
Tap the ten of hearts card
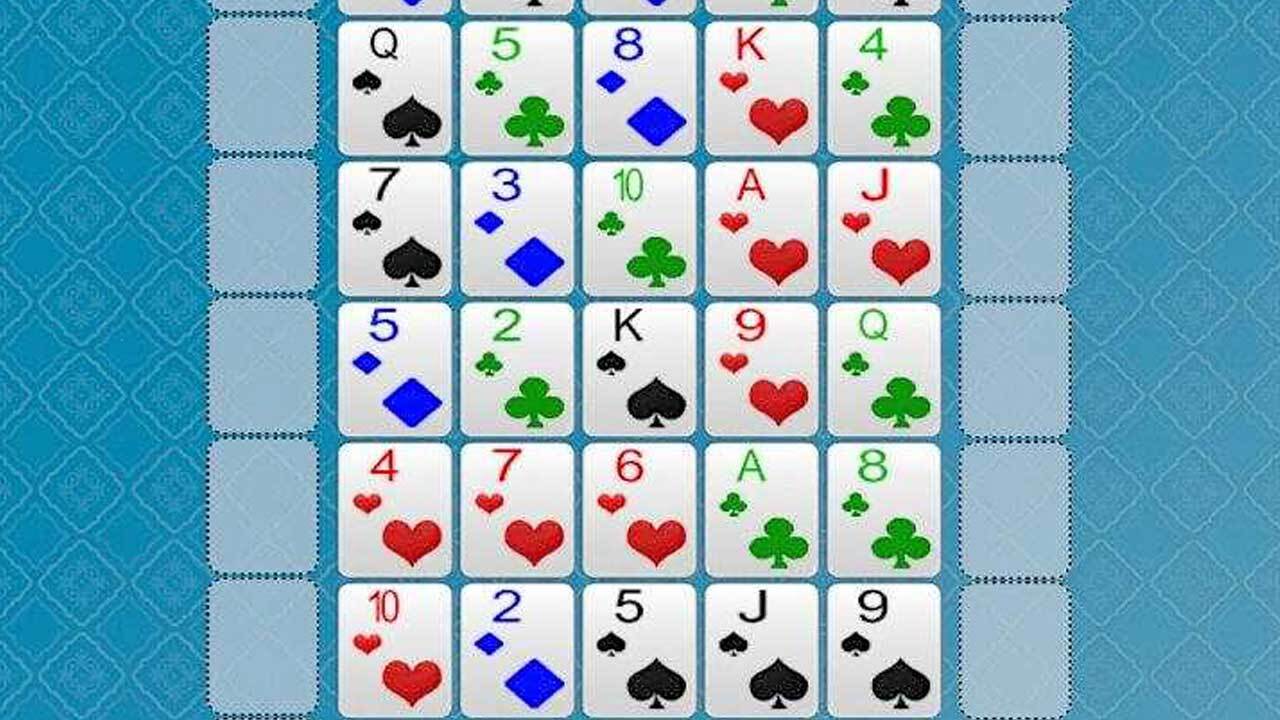[x=395, y=650]
